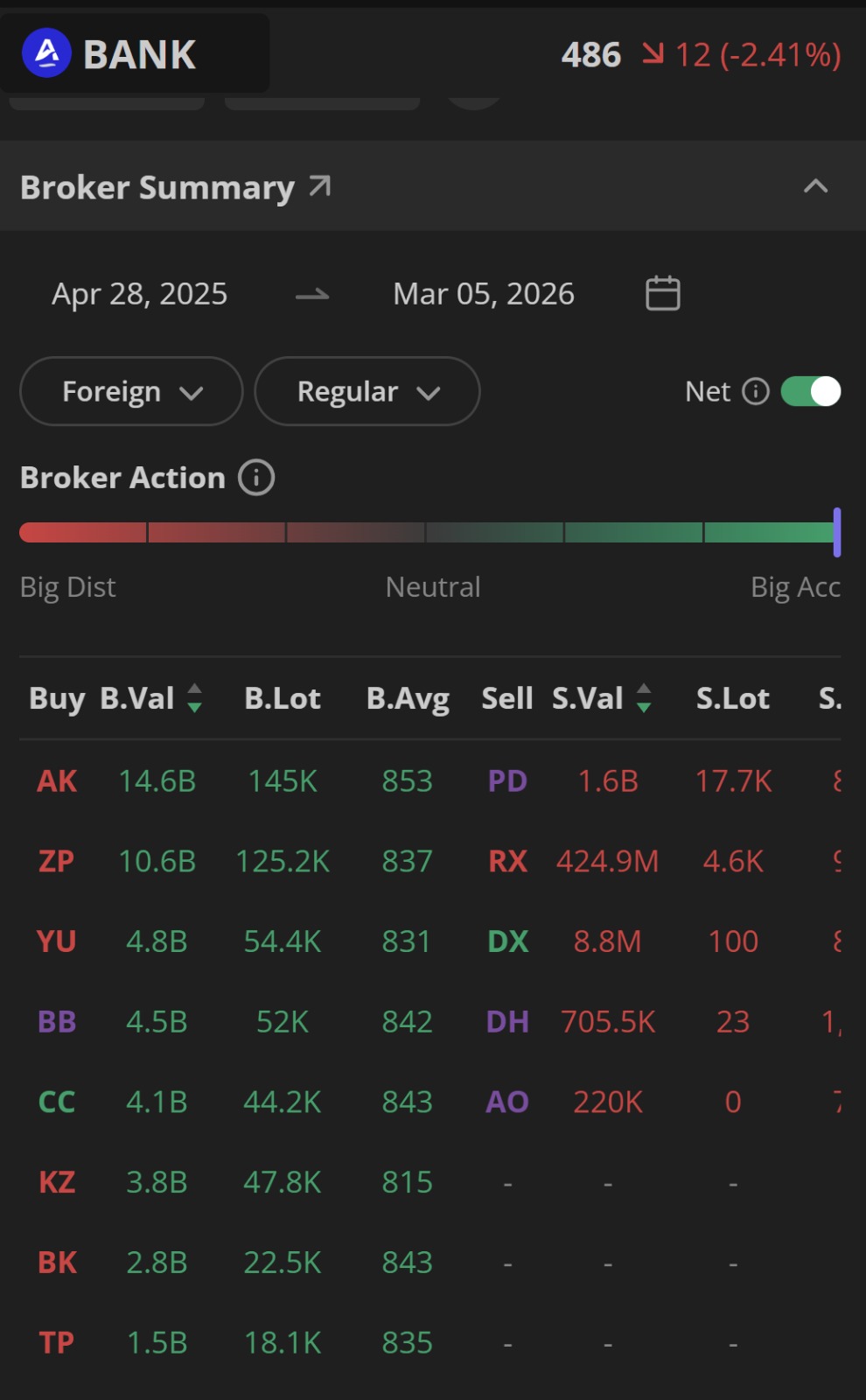Show info about Net mode

tap(756, 391)
